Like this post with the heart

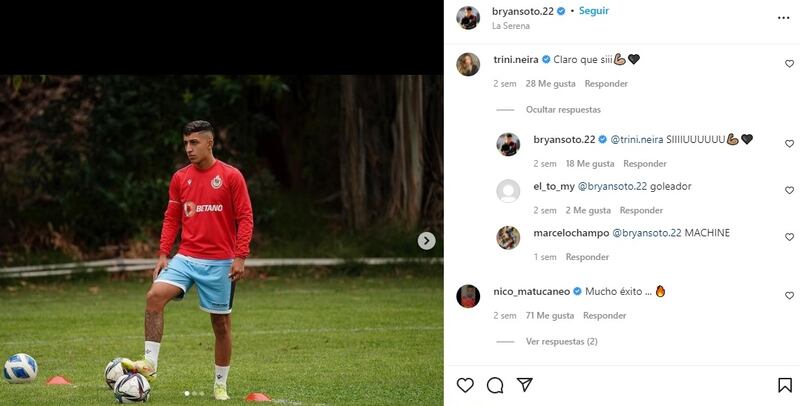(x=465, y=385)
